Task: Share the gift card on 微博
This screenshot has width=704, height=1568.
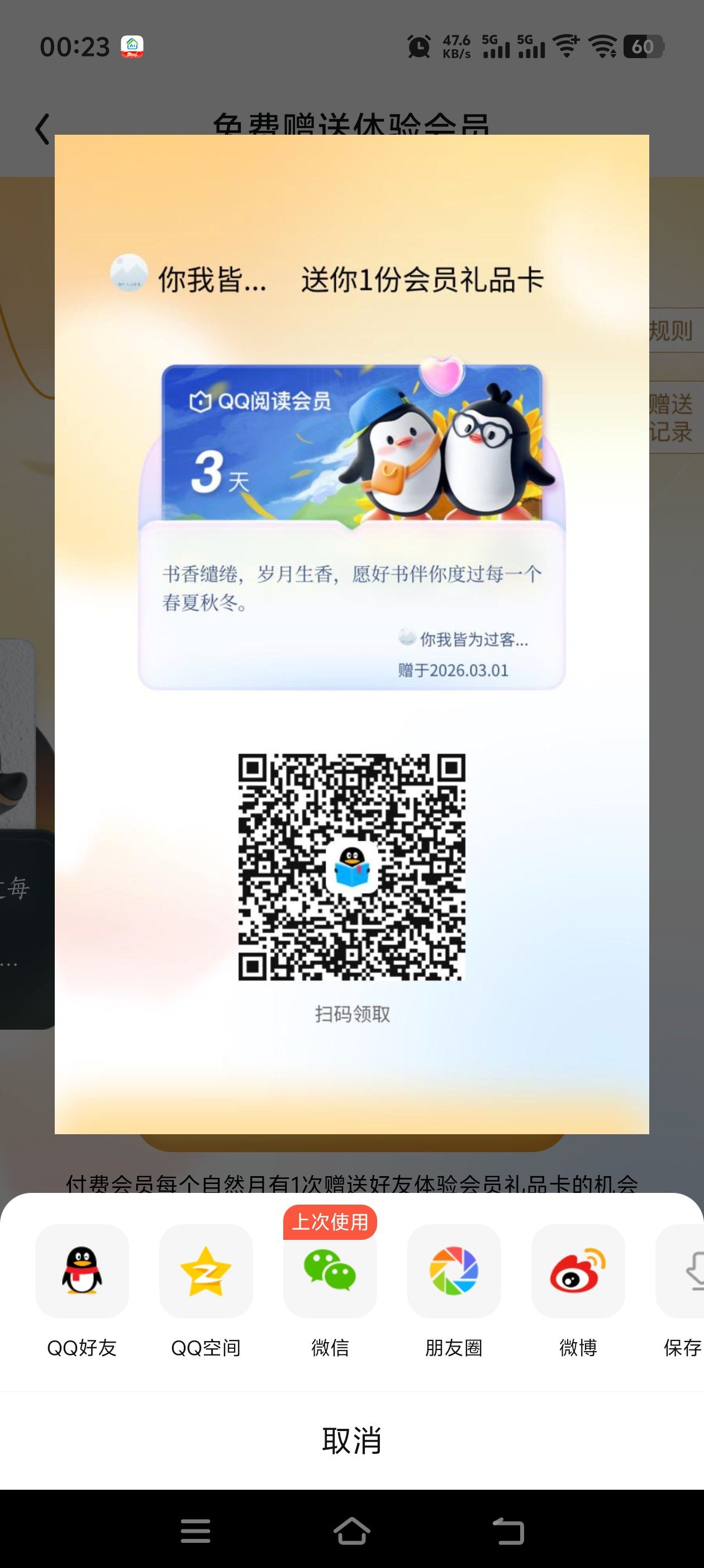Action: 578,1271
